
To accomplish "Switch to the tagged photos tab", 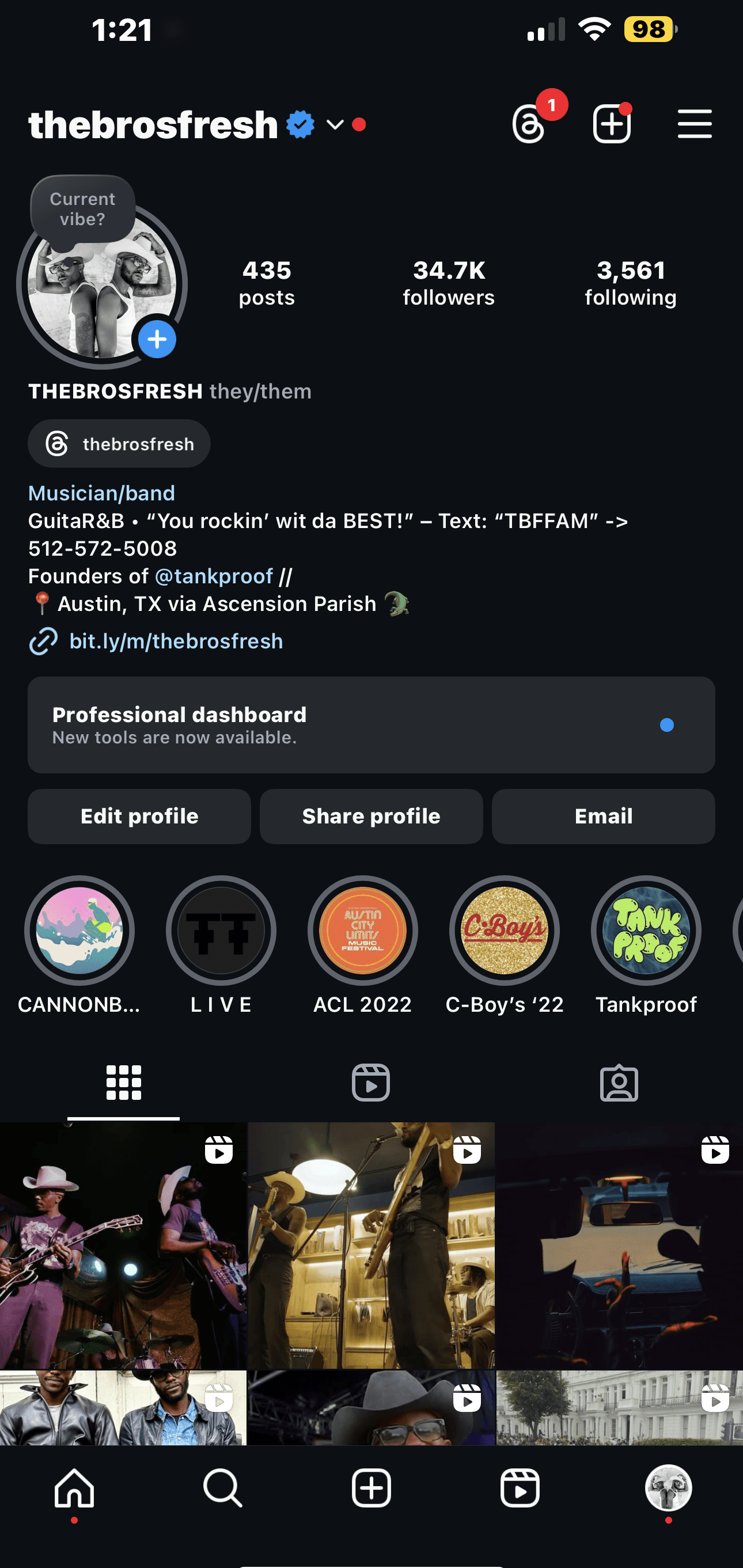I will pyautogui.click(x=619, y=1083).
